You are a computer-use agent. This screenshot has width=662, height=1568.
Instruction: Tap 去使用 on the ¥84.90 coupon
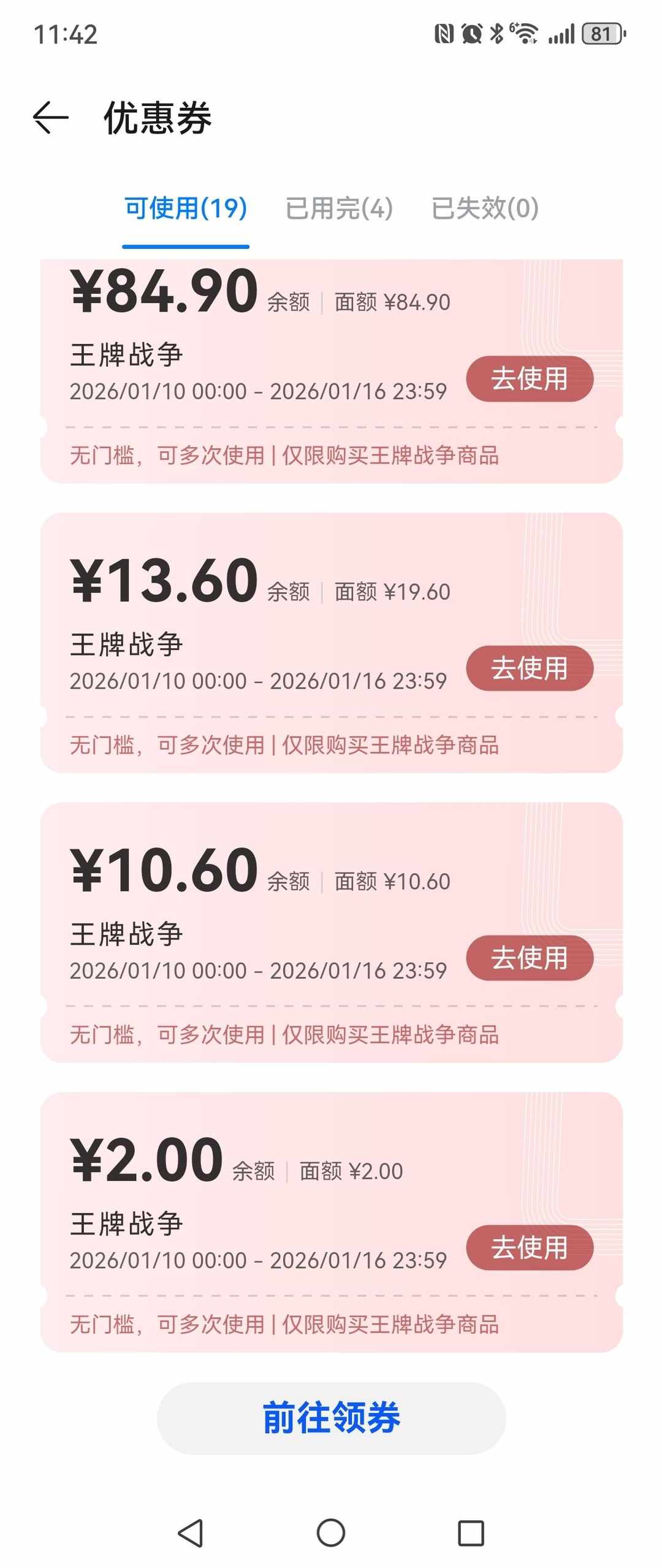click(x=528, y=379)
